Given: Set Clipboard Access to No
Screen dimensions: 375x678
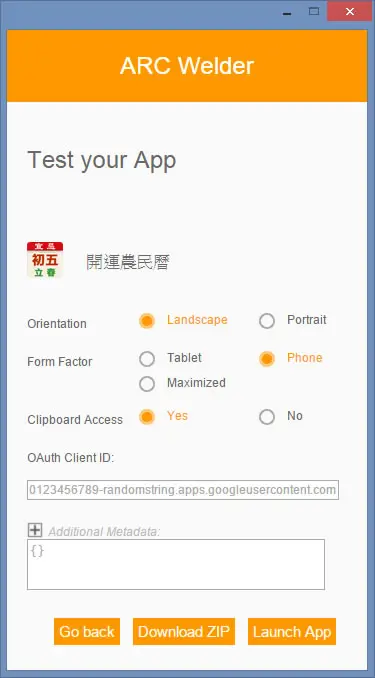Looking at the screenshot, I should [x=267, y=417].
